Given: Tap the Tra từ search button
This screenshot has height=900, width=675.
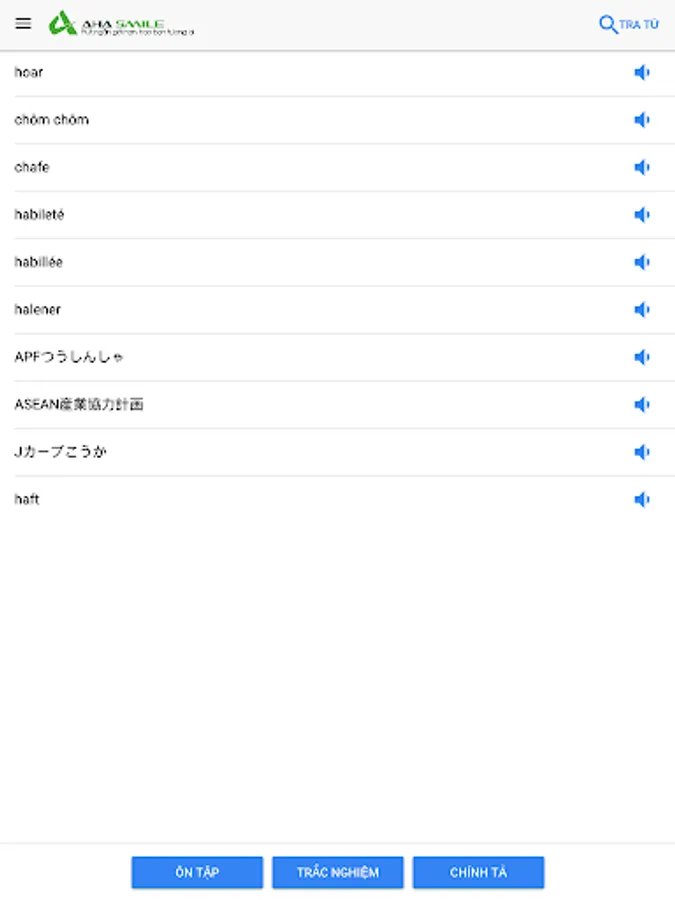Looking at the screenshot, I should click(x=628, y=25).
